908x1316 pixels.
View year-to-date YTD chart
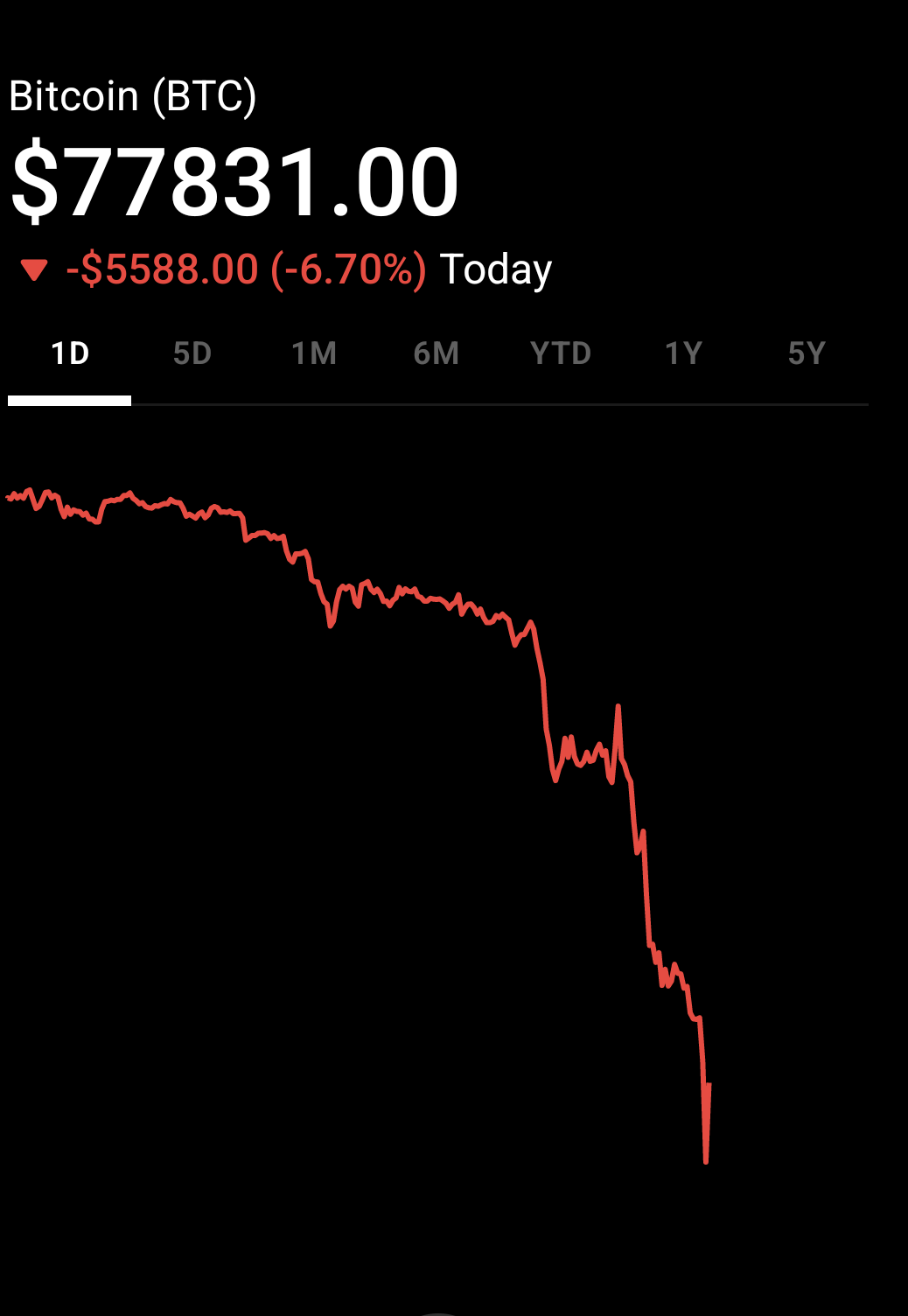tap(561, 353)
